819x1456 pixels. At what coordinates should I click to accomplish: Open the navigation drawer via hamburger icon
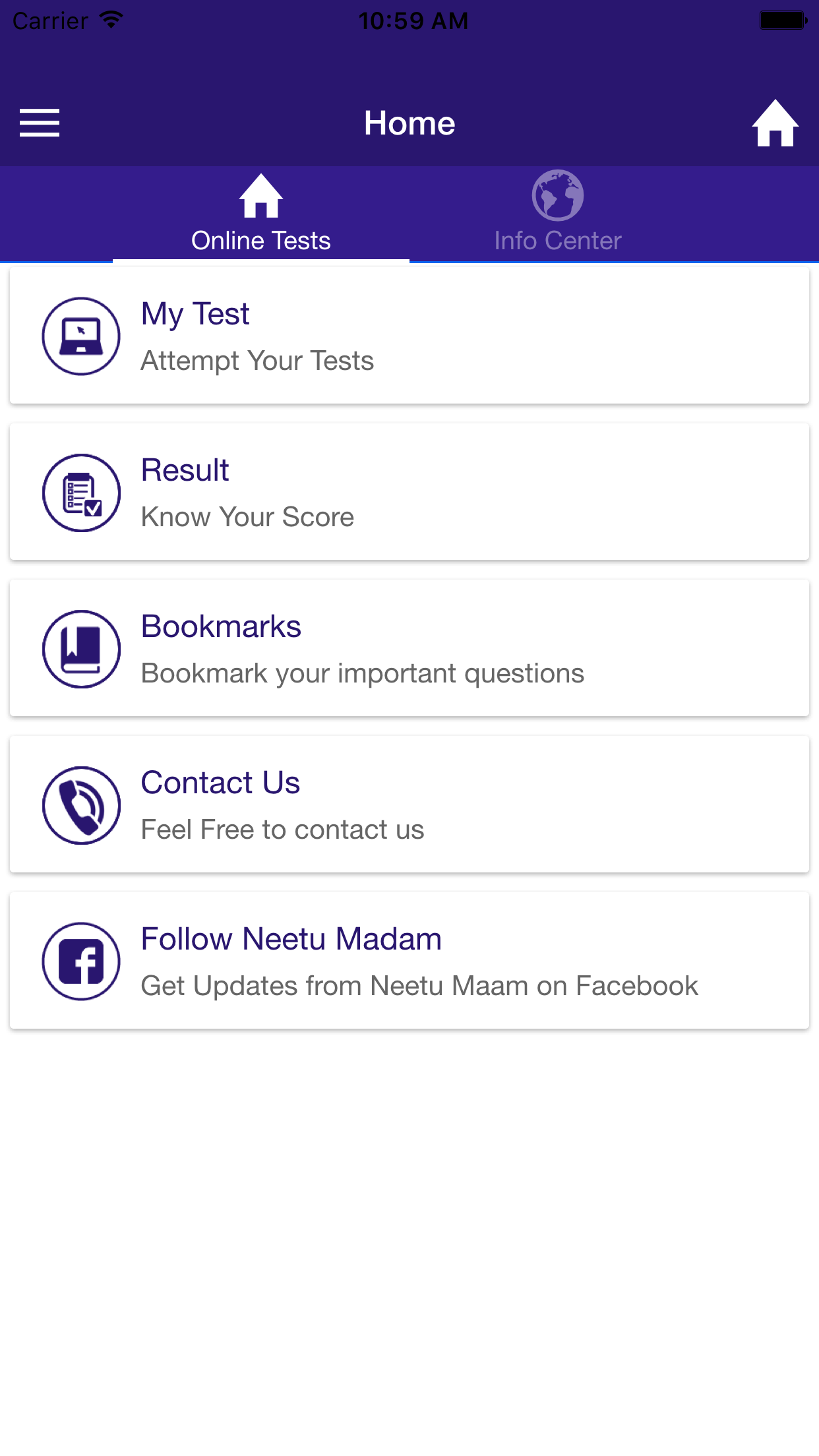(x=39, y=123)
